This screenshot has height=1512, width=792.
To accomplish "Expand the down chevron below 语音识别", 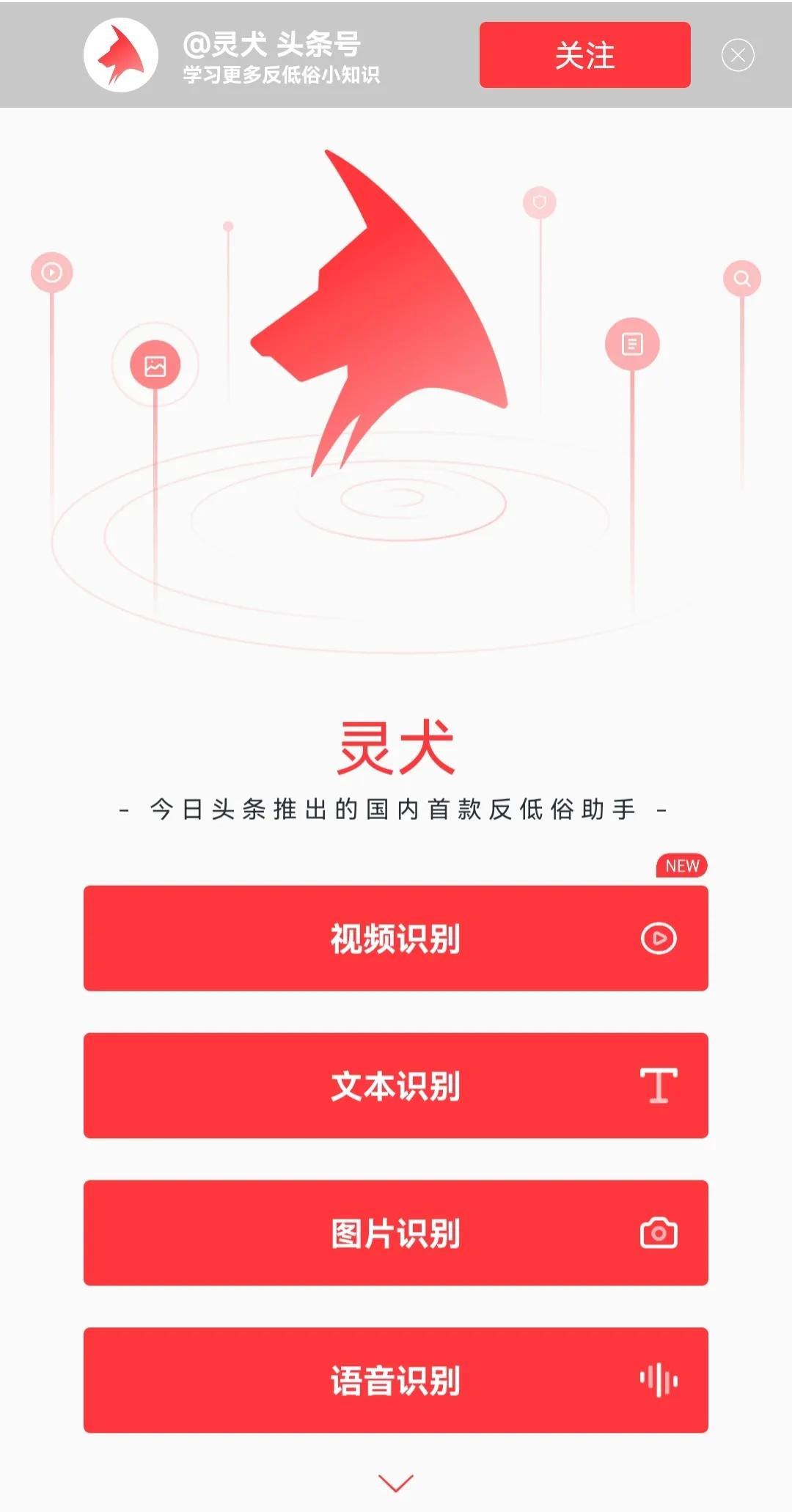I will [x=396, y=1483].
